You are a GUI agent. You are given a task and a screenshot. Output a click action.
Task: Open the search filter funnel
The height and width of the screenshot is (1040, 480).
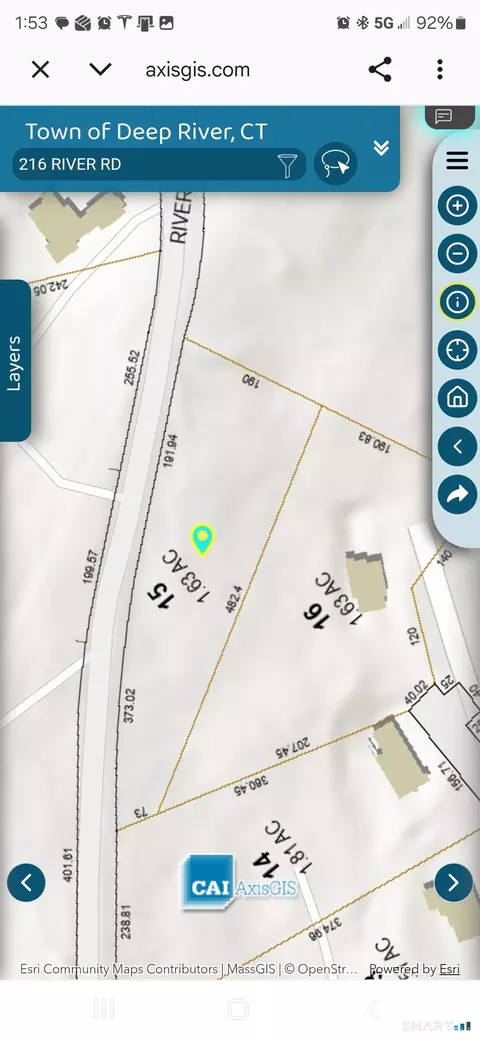point(287,164)
